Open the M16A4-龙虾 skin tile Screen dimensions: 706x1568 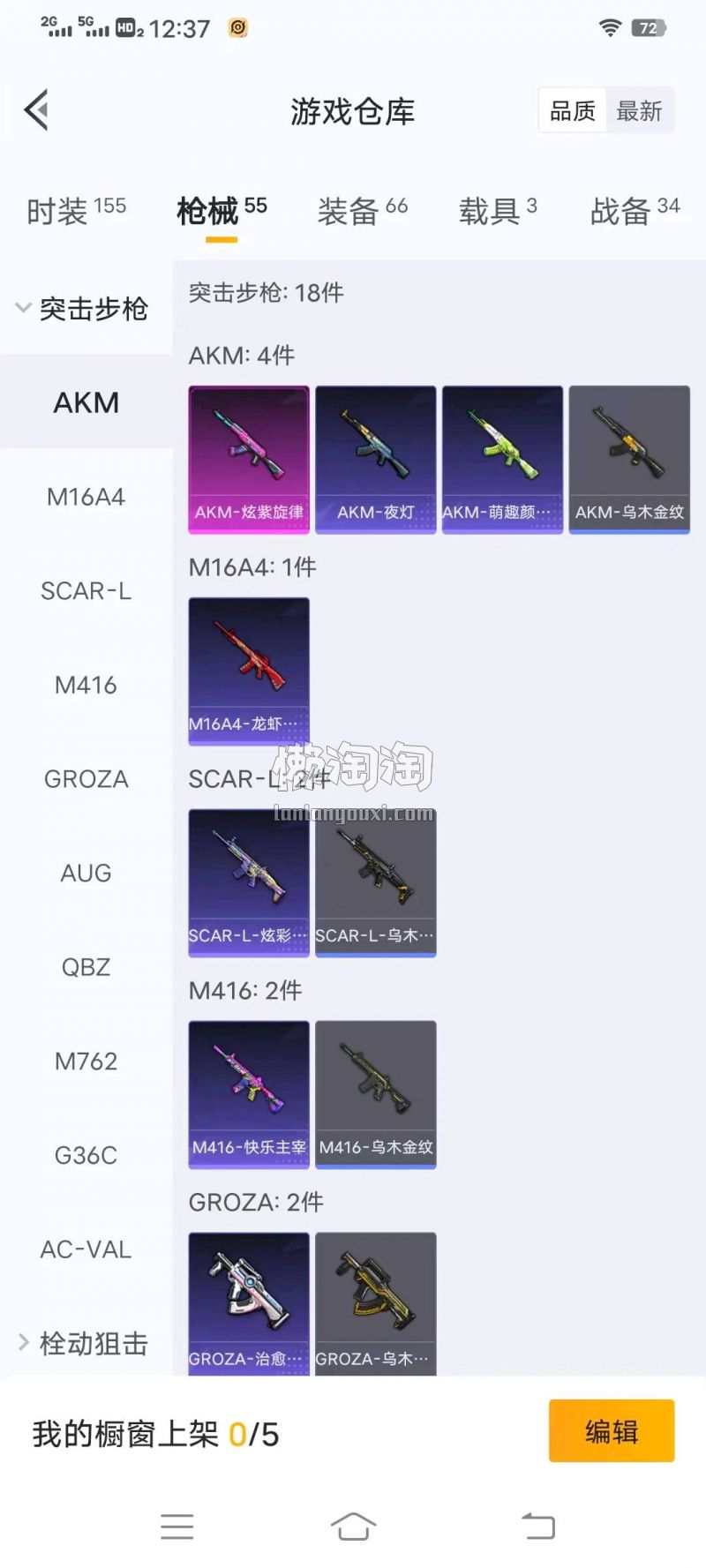click(x=249, y=671)
